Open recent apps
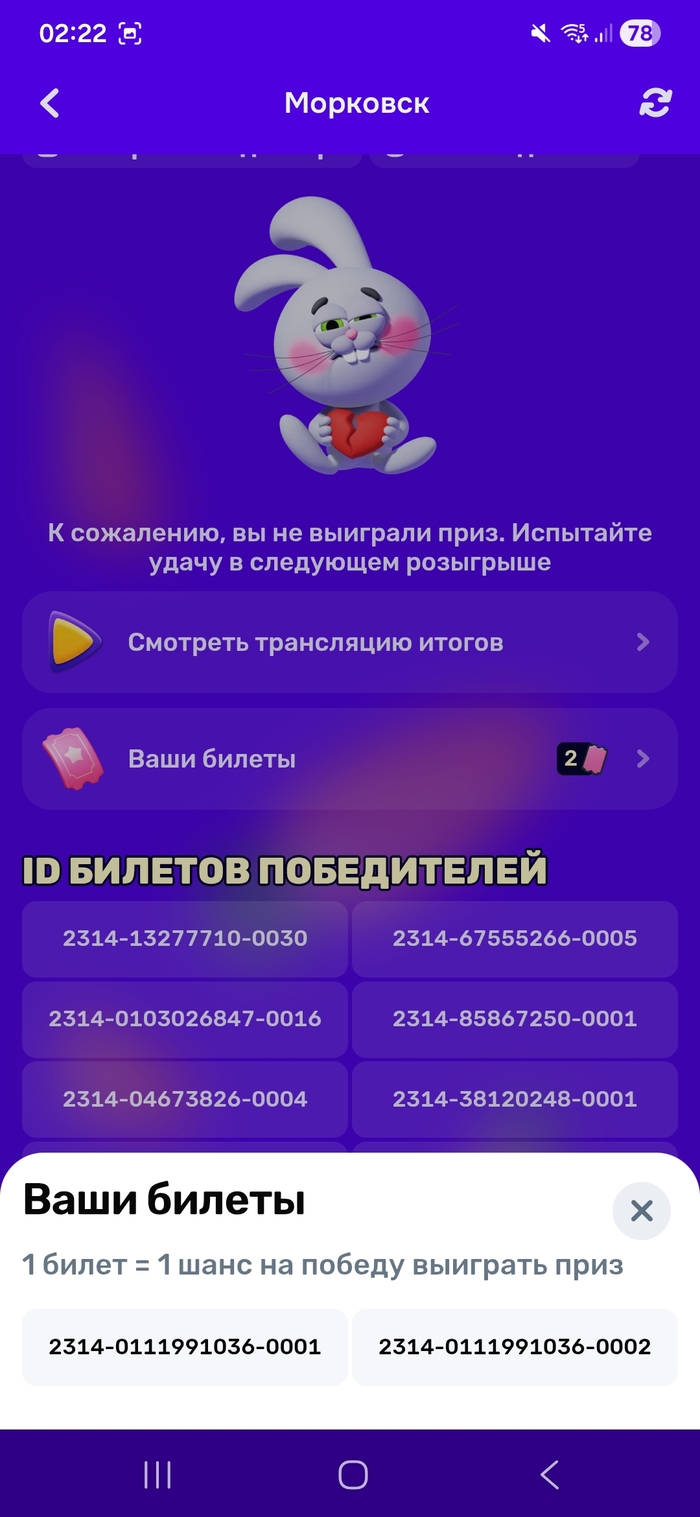Viewport: 700px width, 1517px height. (x=157, y=1474)
